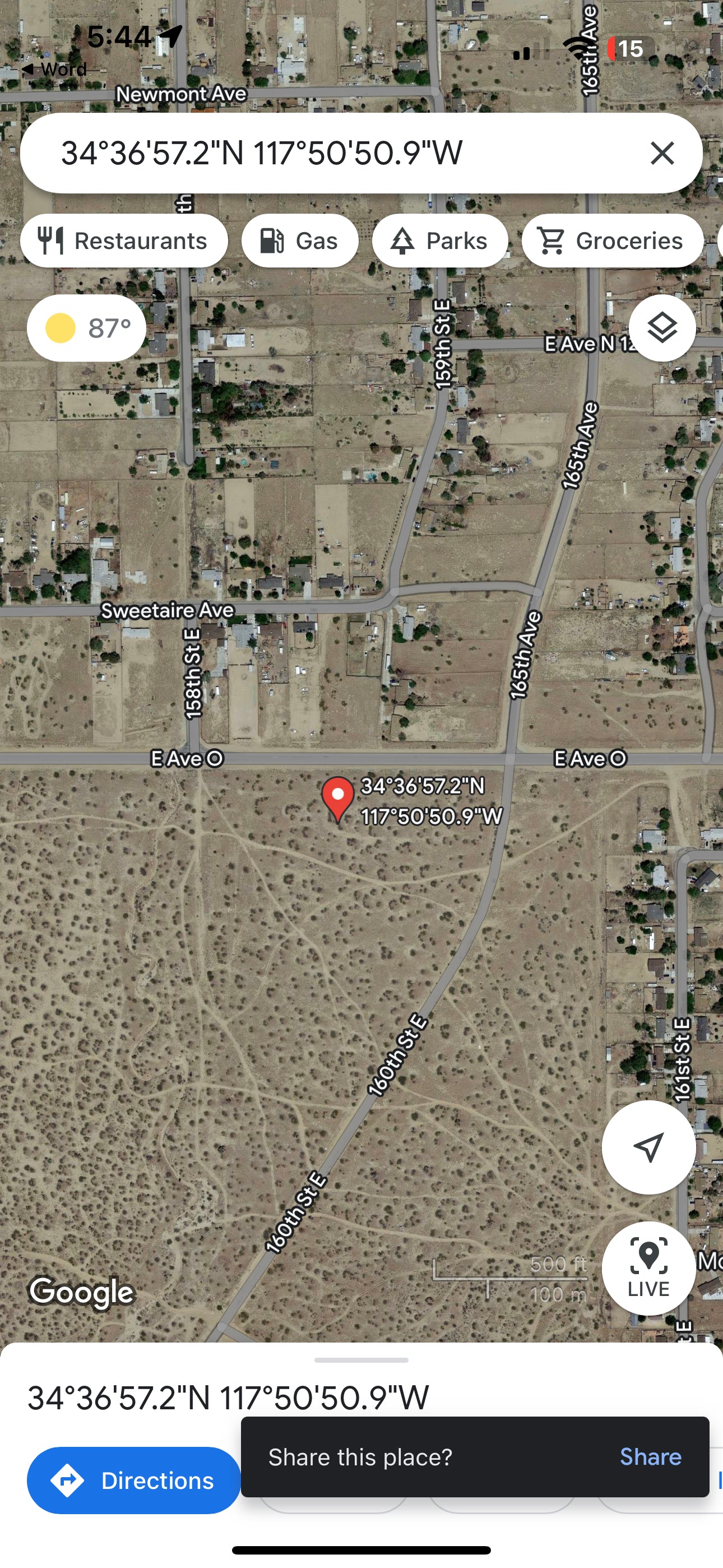Clear the coordinates search with the X
Image resolution: width=723 pixels, height=1568 pixels.
click(x=661, y=153)
